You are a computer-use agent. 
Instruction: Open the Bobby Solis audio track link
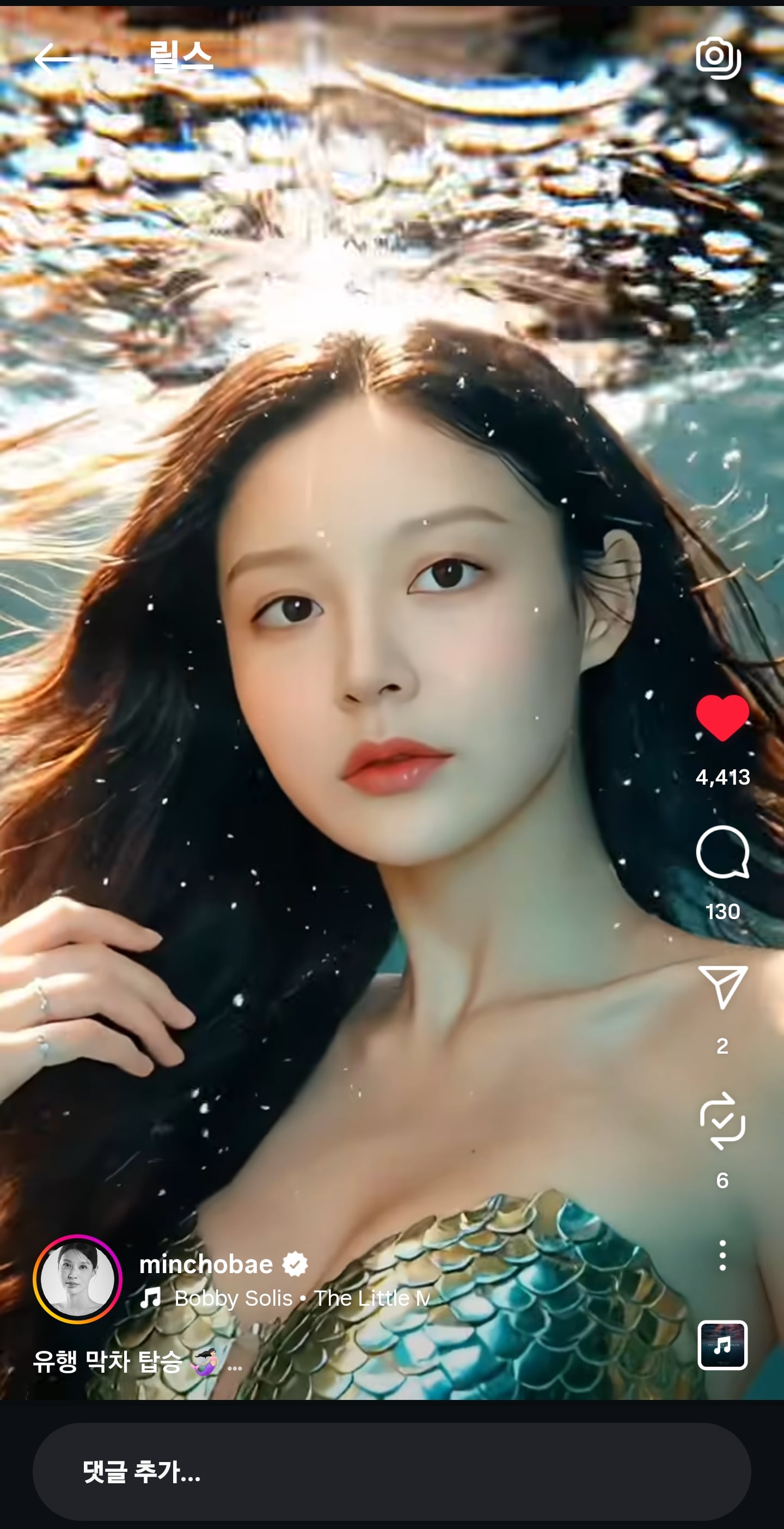(x=285, y=1298)
